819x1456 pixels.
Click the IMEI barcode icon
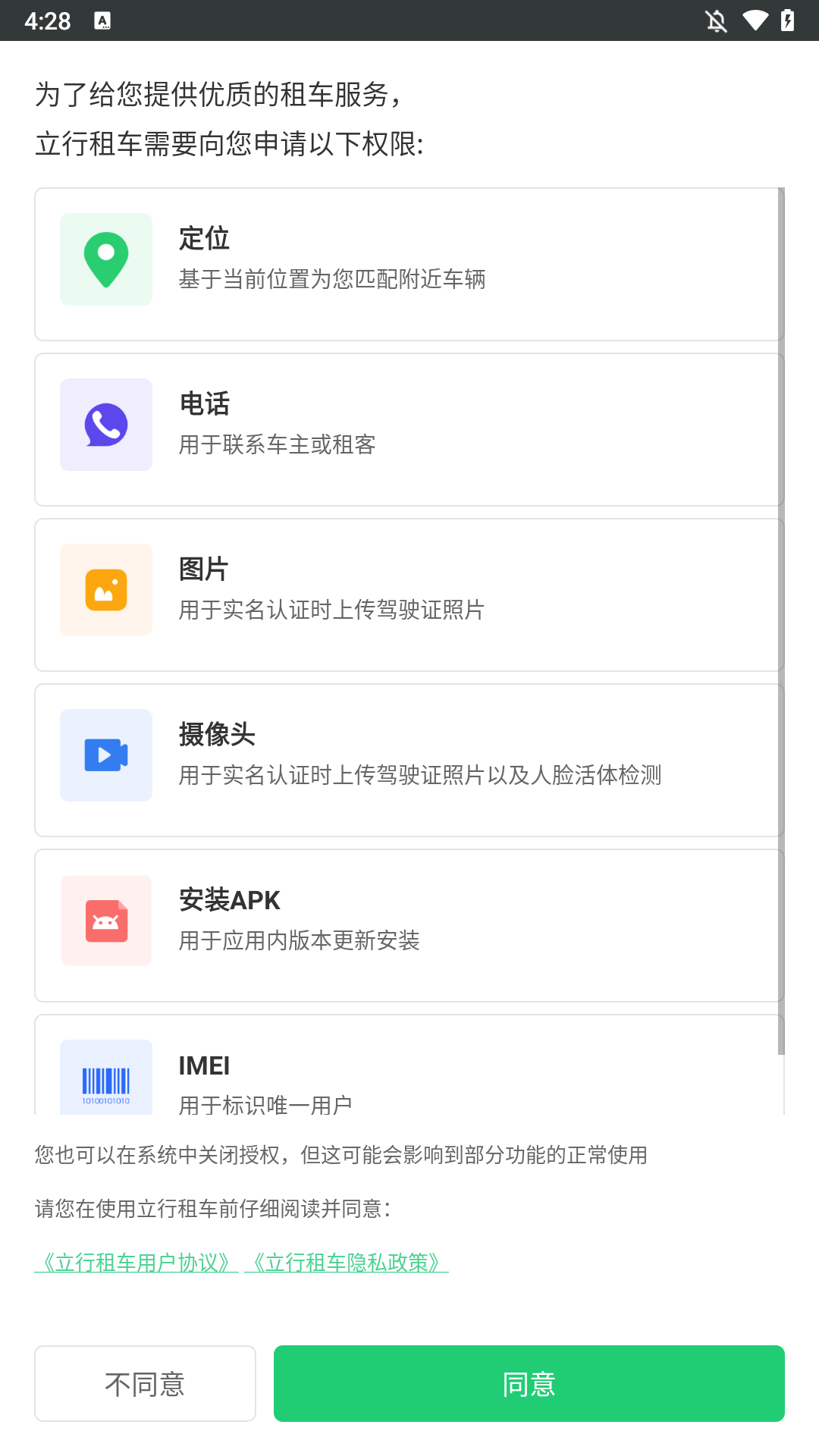105,1077
